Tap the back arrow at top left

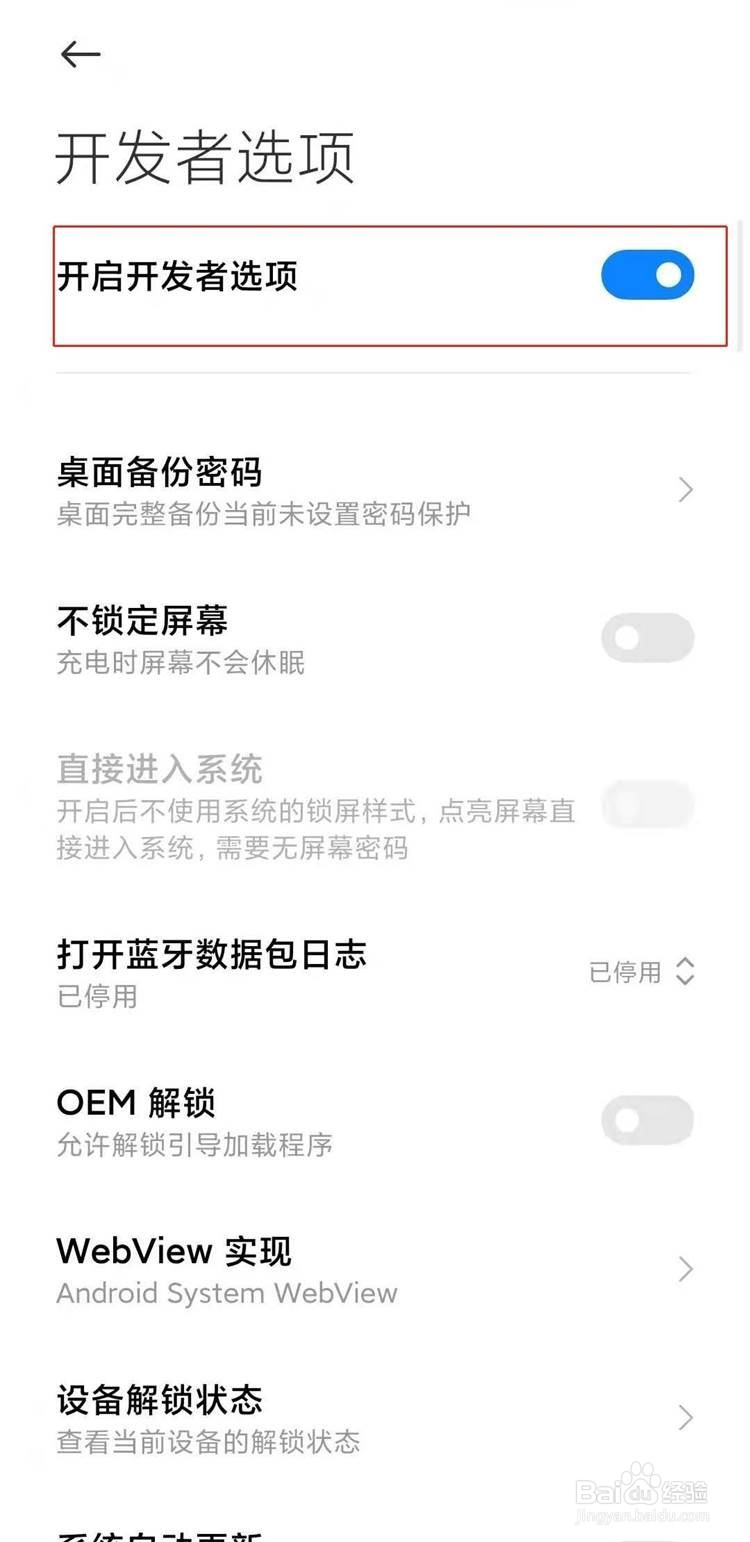[80, 55]
